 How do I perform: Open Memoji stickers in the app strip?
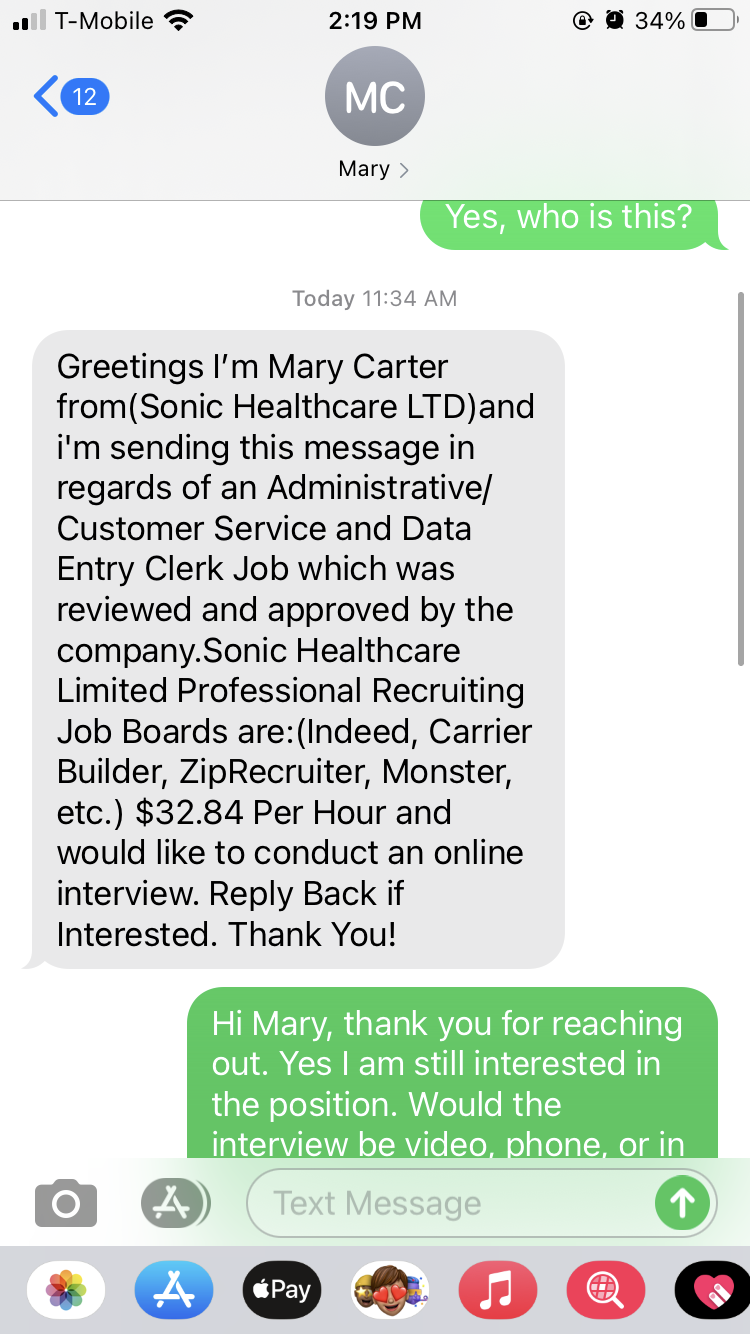[x=390, y=1290]
